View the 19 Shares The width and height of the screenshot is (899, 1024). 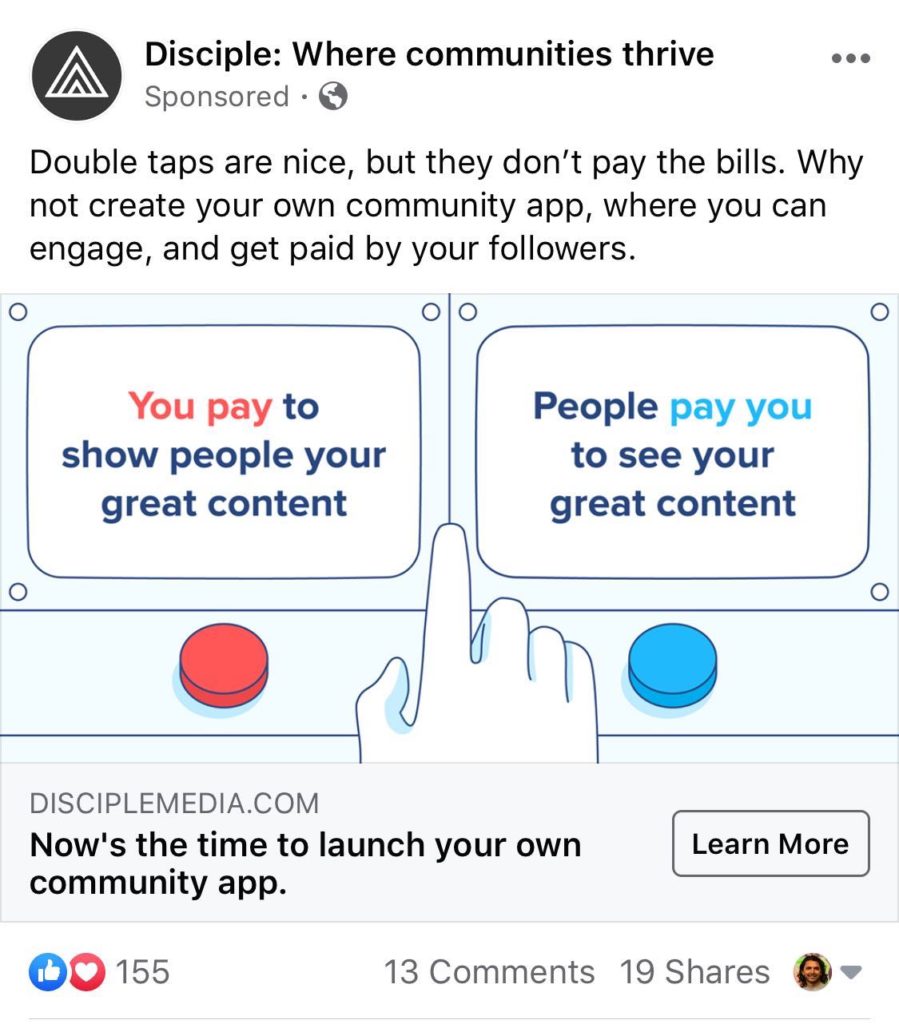pyautogui.click(x=694, y=972)
